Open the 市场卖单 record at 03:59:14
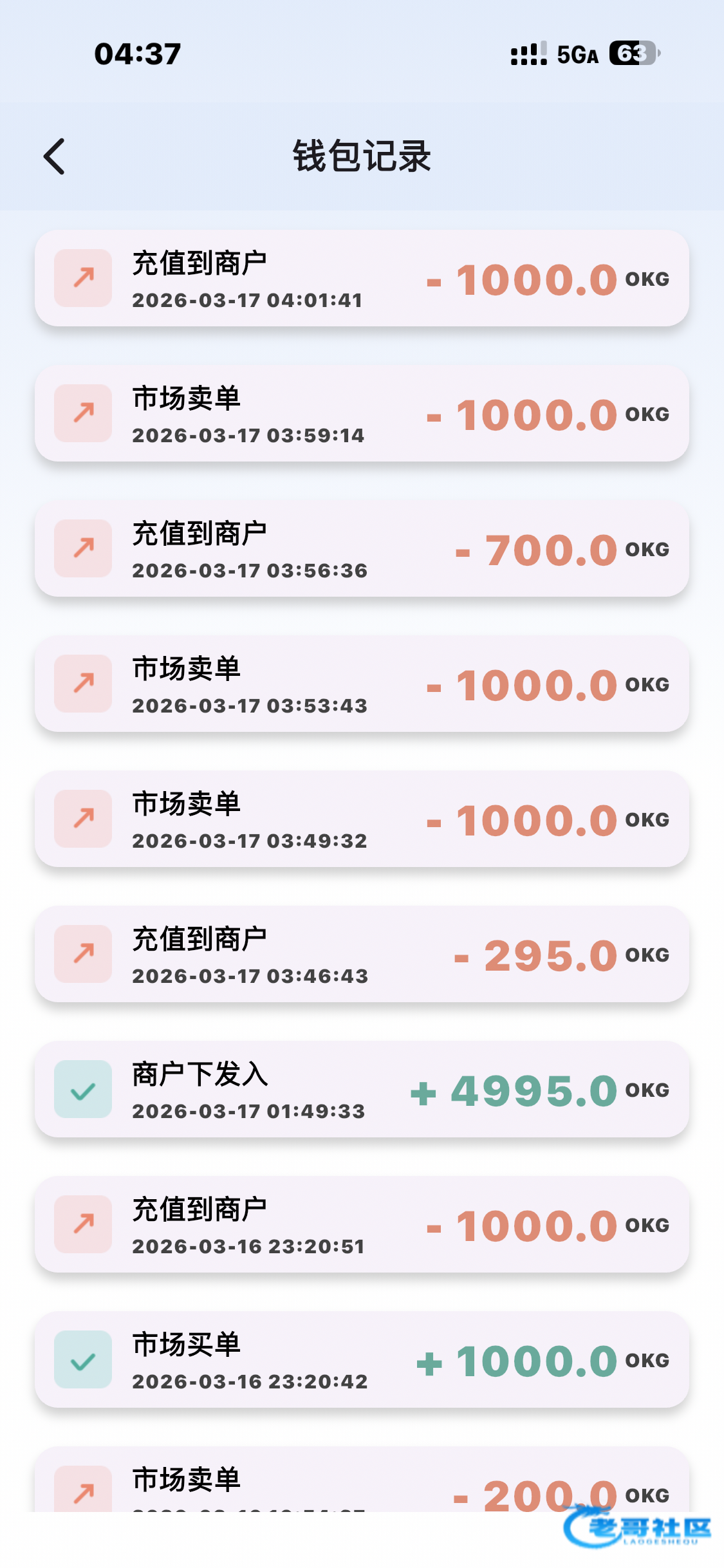Viewport: 724px width, 1568px height. coord(362,413)
